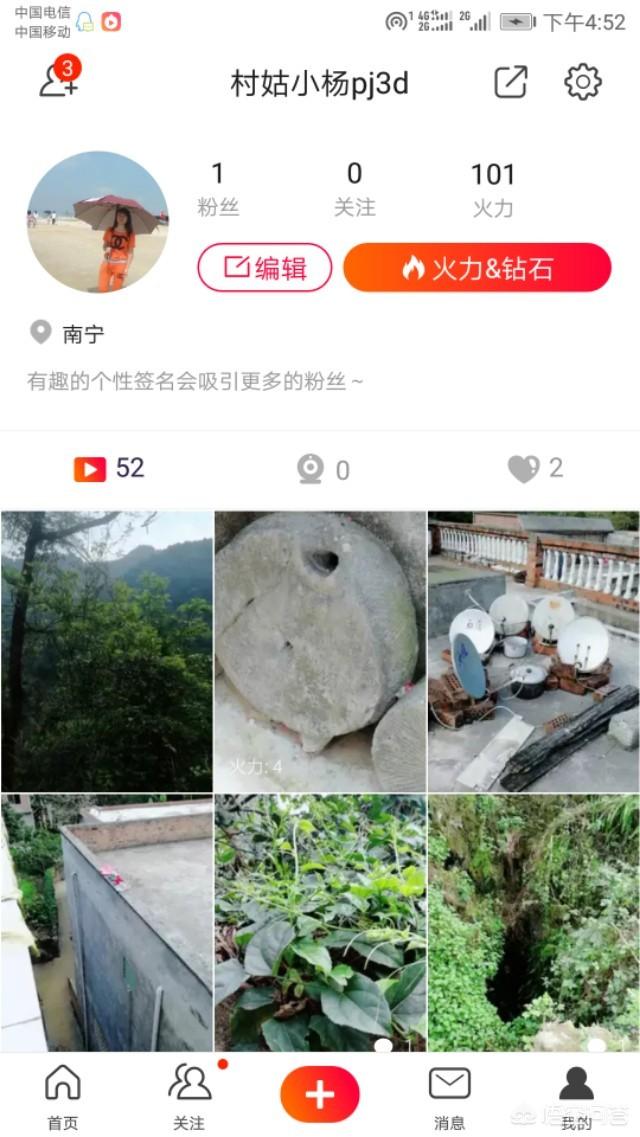This screenshot has width=640, height=1137.
Task: Open the concrete rooftop video
Action: pyautogui.click(x=107, y=922)
